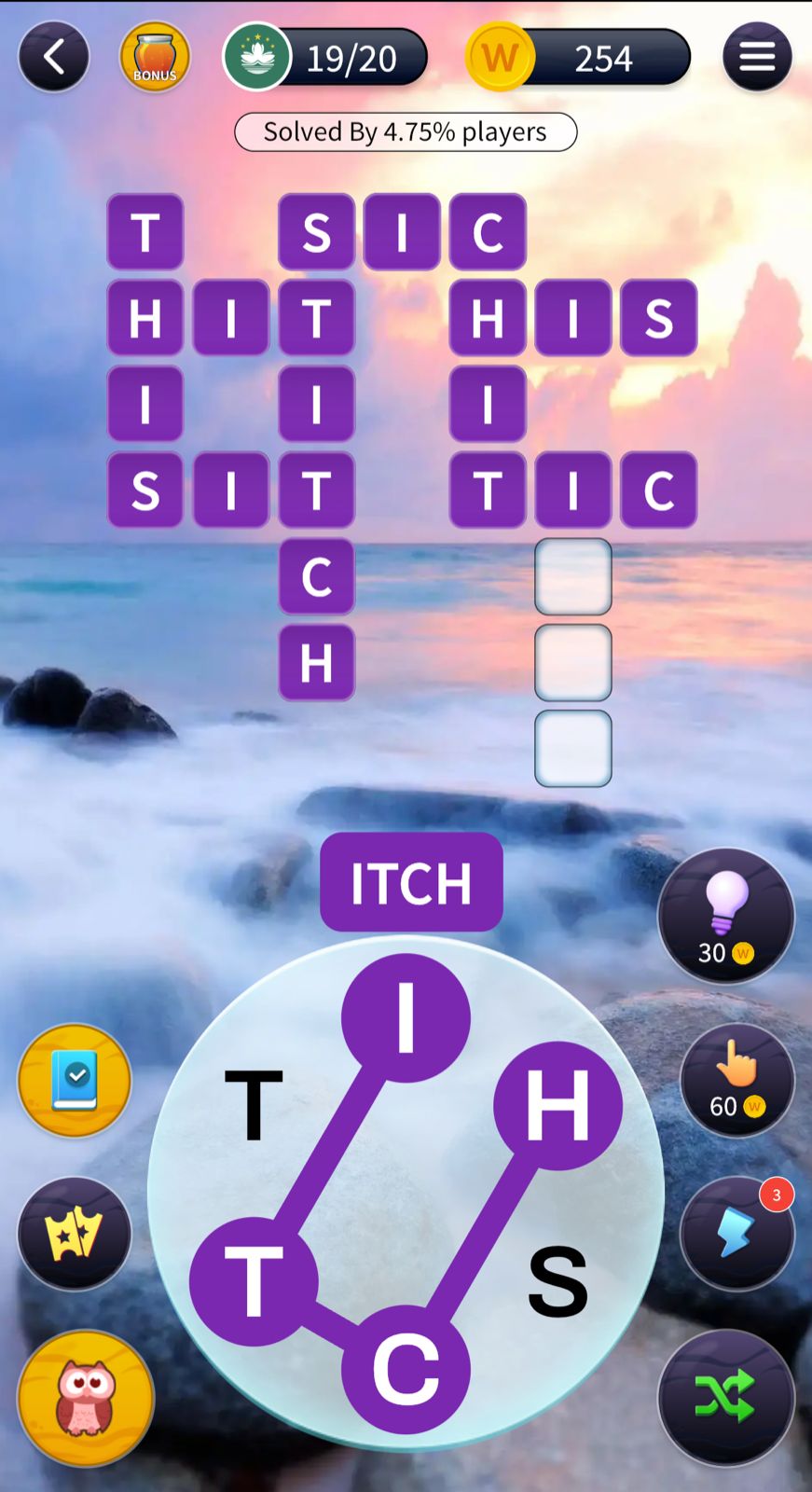812x1492 pixels.
Task: Use the finger hint for 60 coins
Action: pos(736,1080)
